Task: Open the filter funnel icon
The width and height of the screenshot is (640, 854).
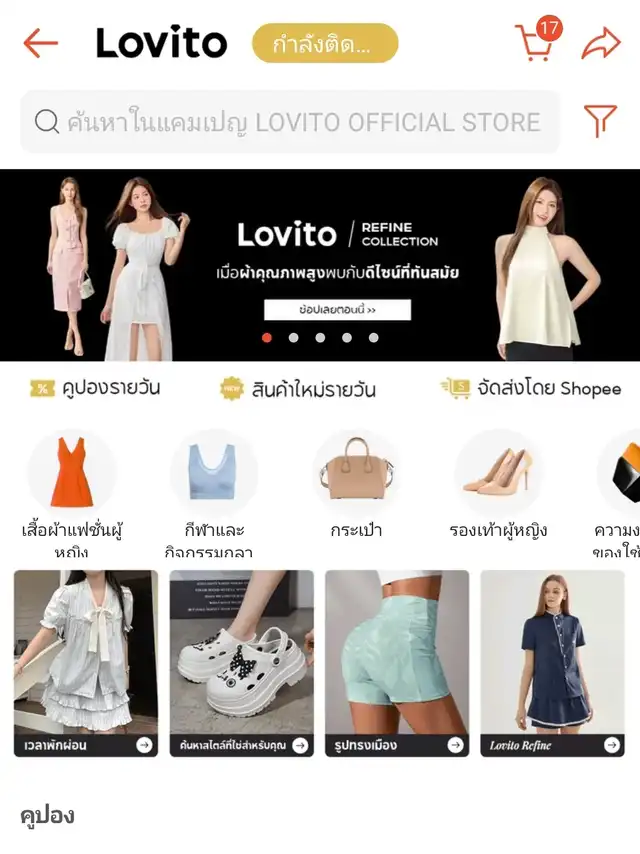Action: 600,121
